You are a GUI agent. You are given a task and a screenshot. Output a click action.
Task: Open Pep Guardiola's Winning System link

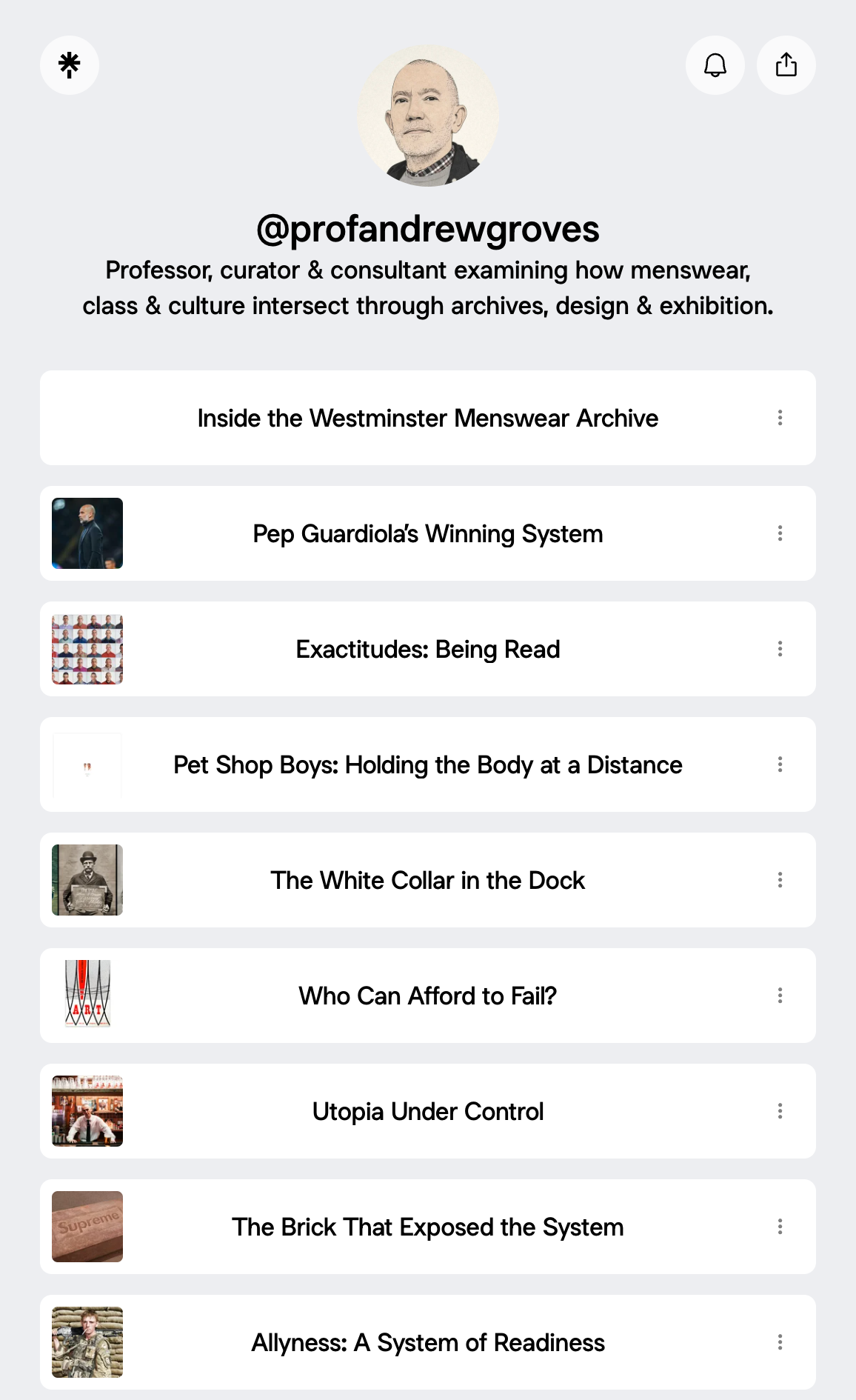[427, 533]
